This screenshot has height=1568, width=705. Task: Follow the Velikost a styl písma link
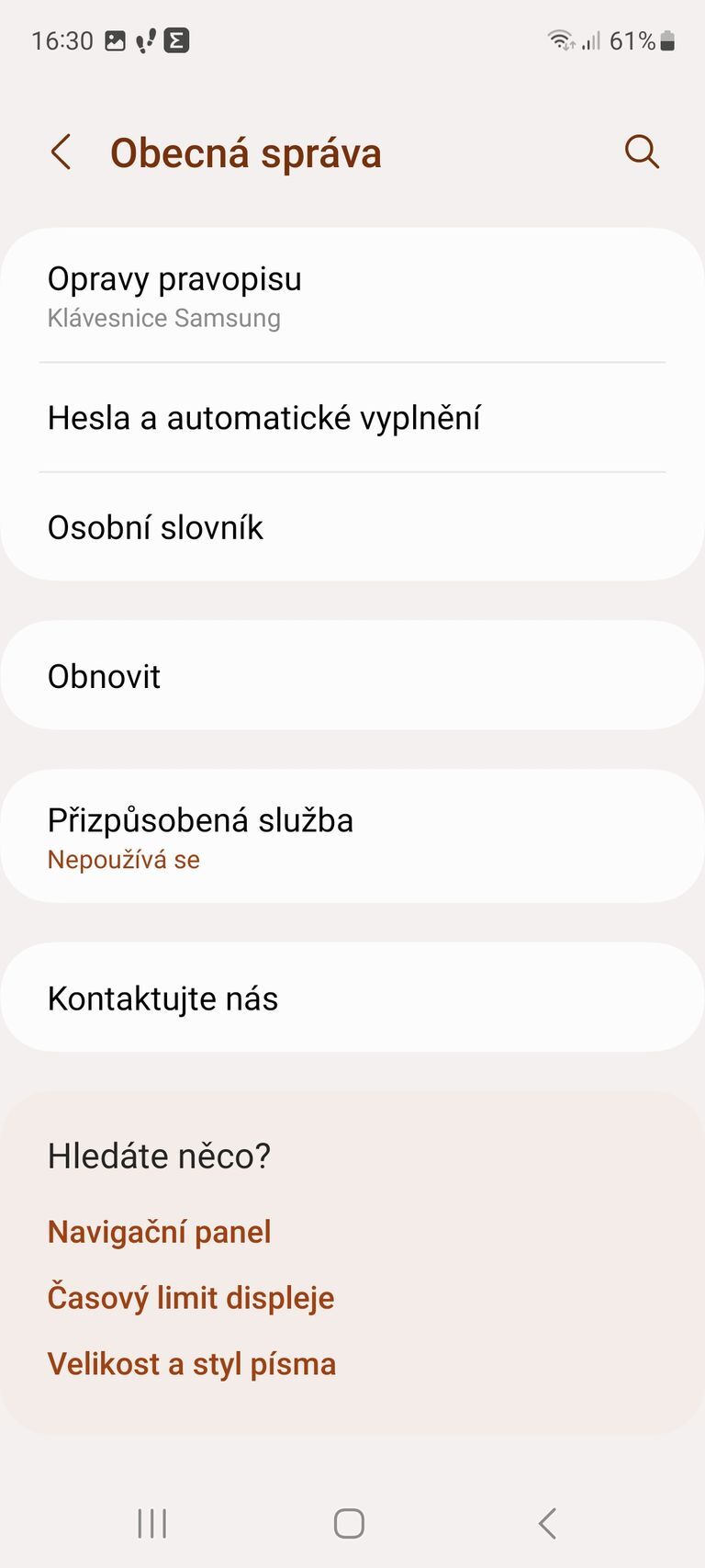[191, 1364]
